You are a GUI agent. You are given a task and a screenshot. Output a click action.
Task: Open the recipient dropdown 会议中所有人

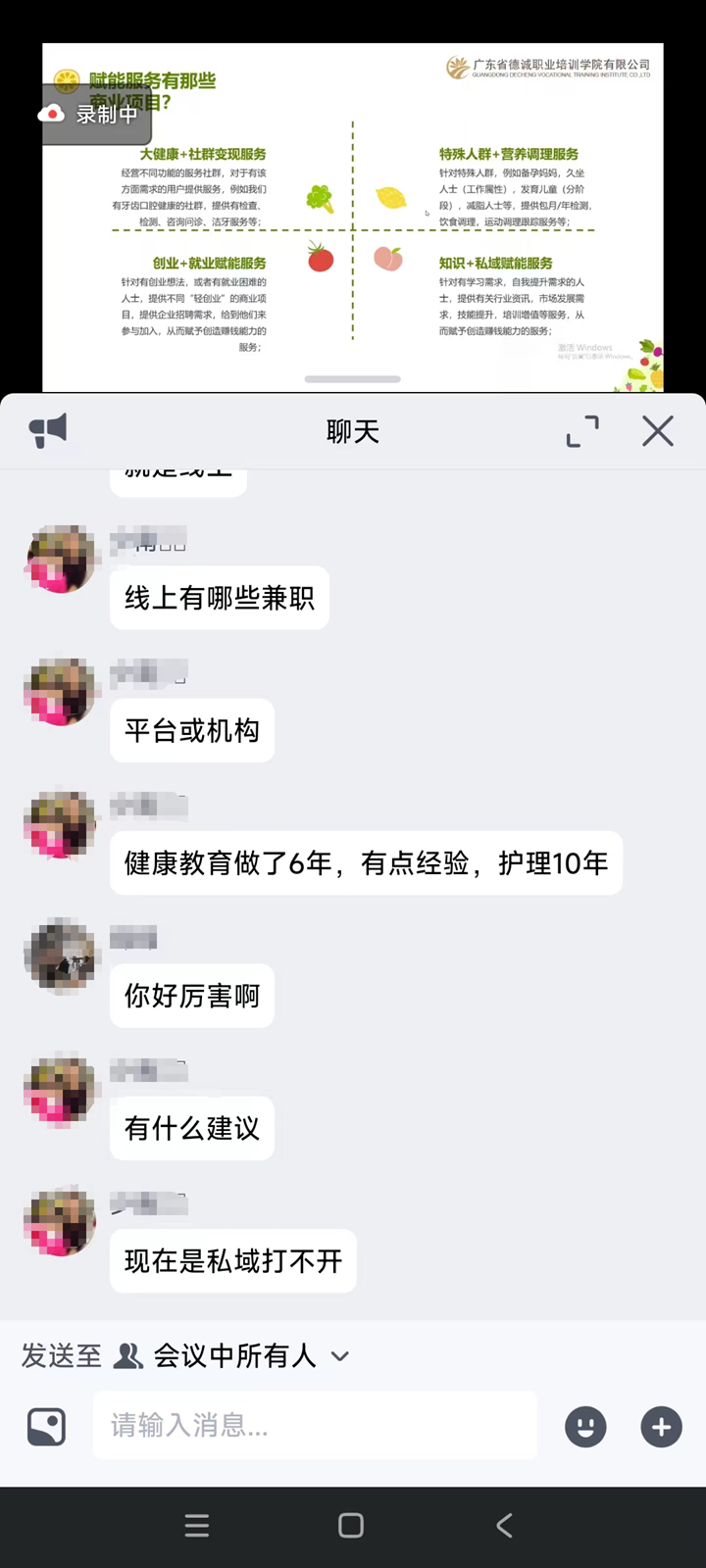point(233,1356)
